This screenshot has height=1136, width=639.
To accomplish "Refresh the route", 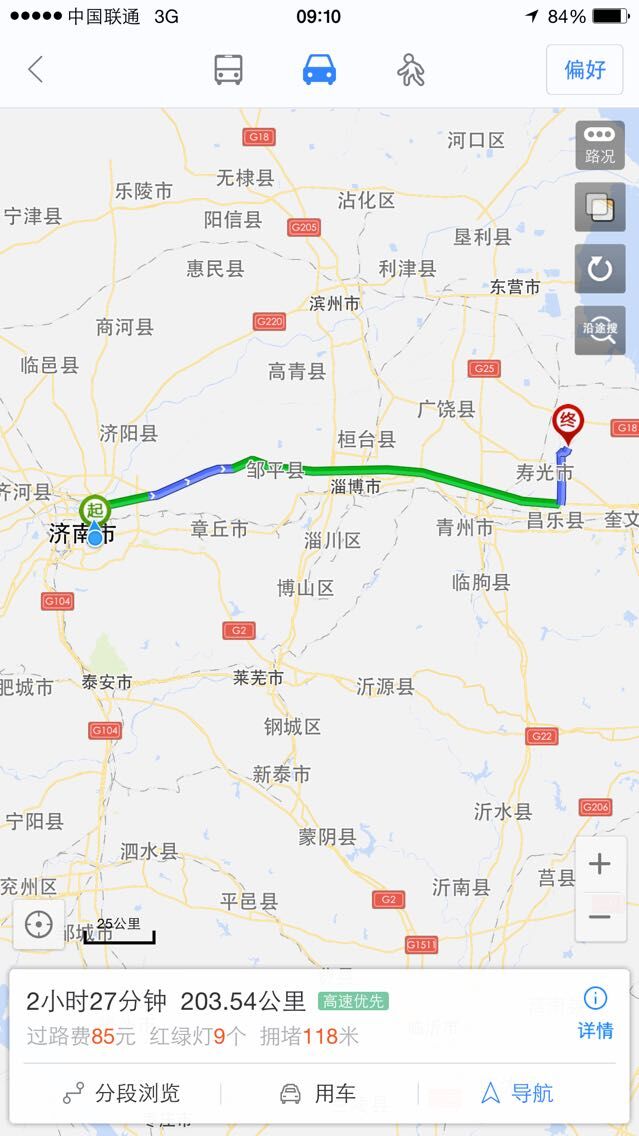I will tap(600, 269).
